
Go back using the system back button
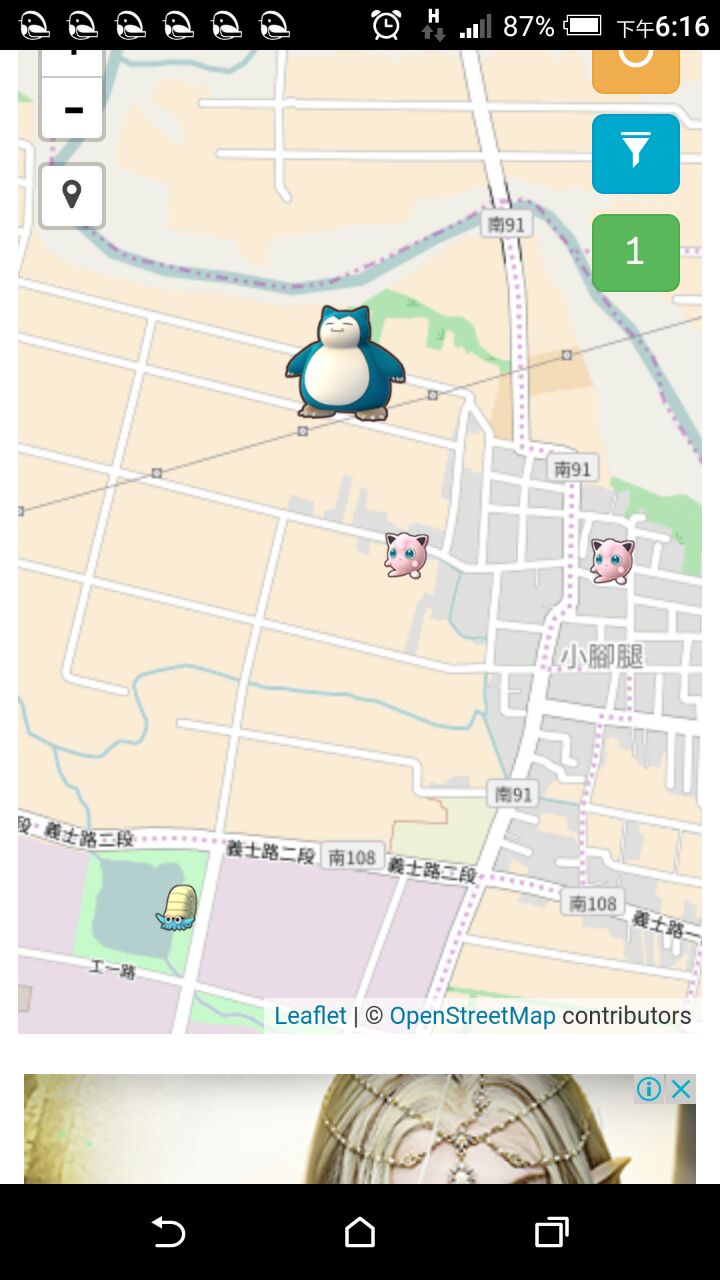pos(168,1233)
